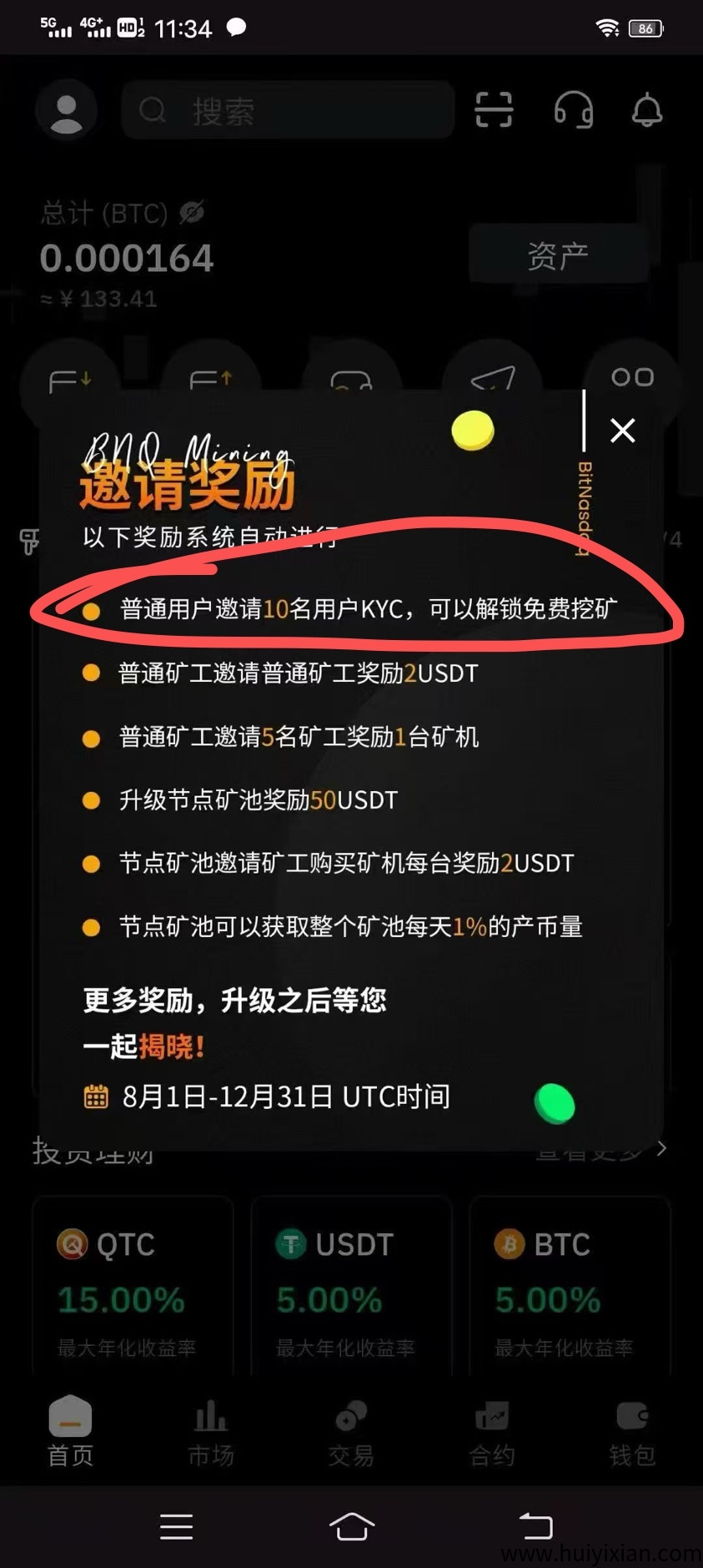Screen dimensions: 703x1568
Task: Switch to the 市场 markets tab
Action: pos(209,1431)
